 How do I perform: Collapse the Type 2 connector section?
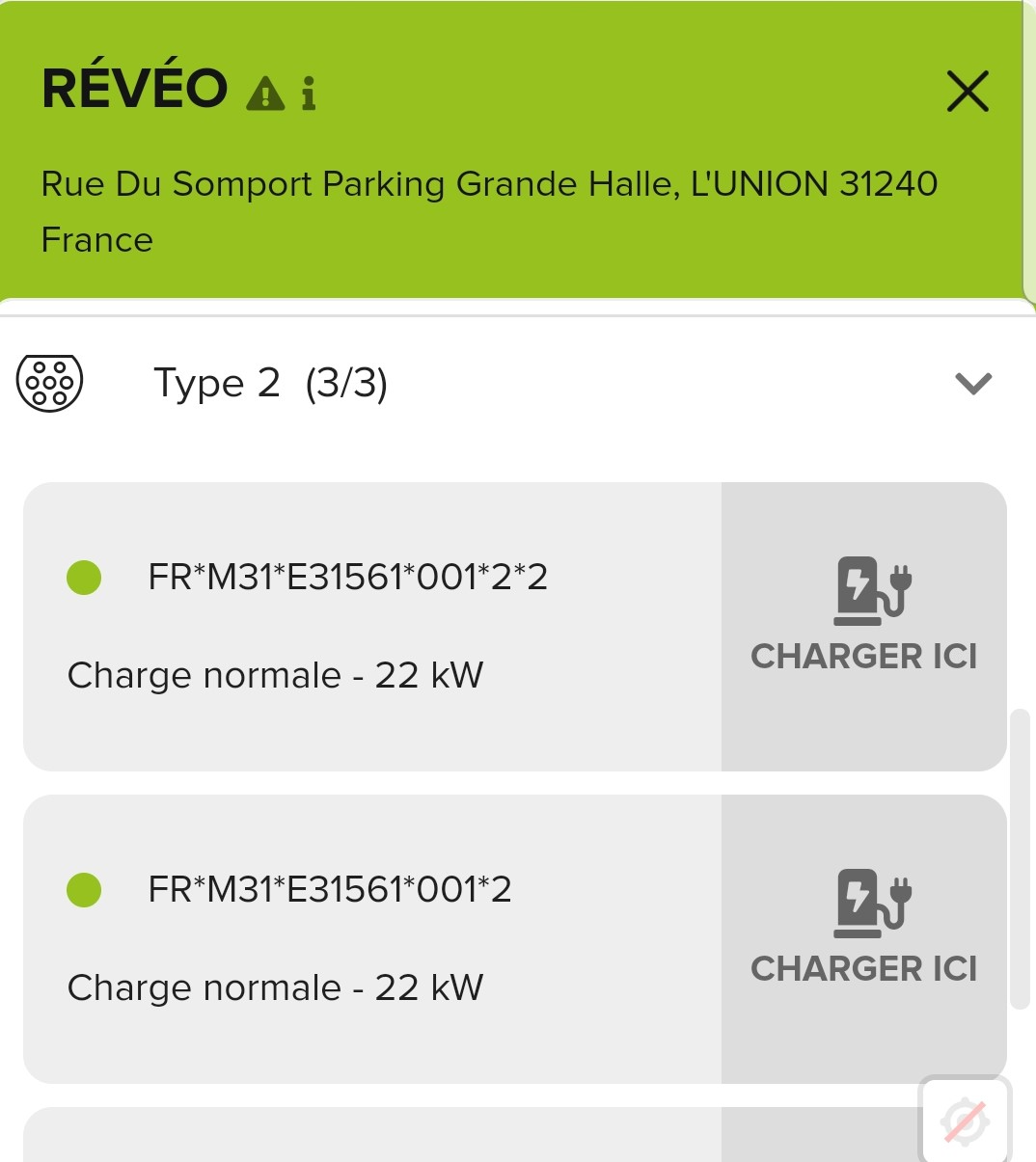pyautogui.click(x=972, y=384)
